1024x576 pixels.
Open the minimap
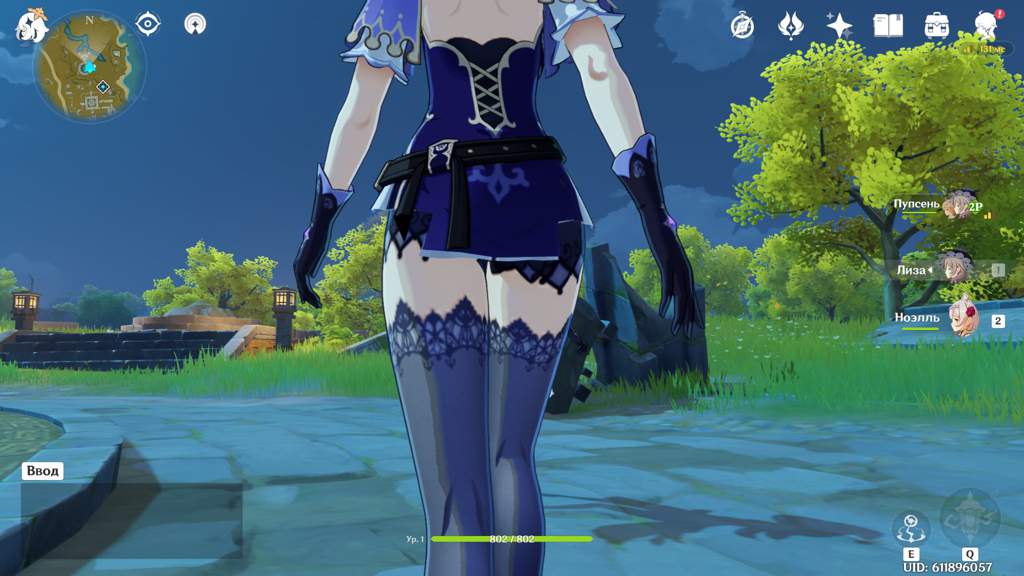click(90, 67)
